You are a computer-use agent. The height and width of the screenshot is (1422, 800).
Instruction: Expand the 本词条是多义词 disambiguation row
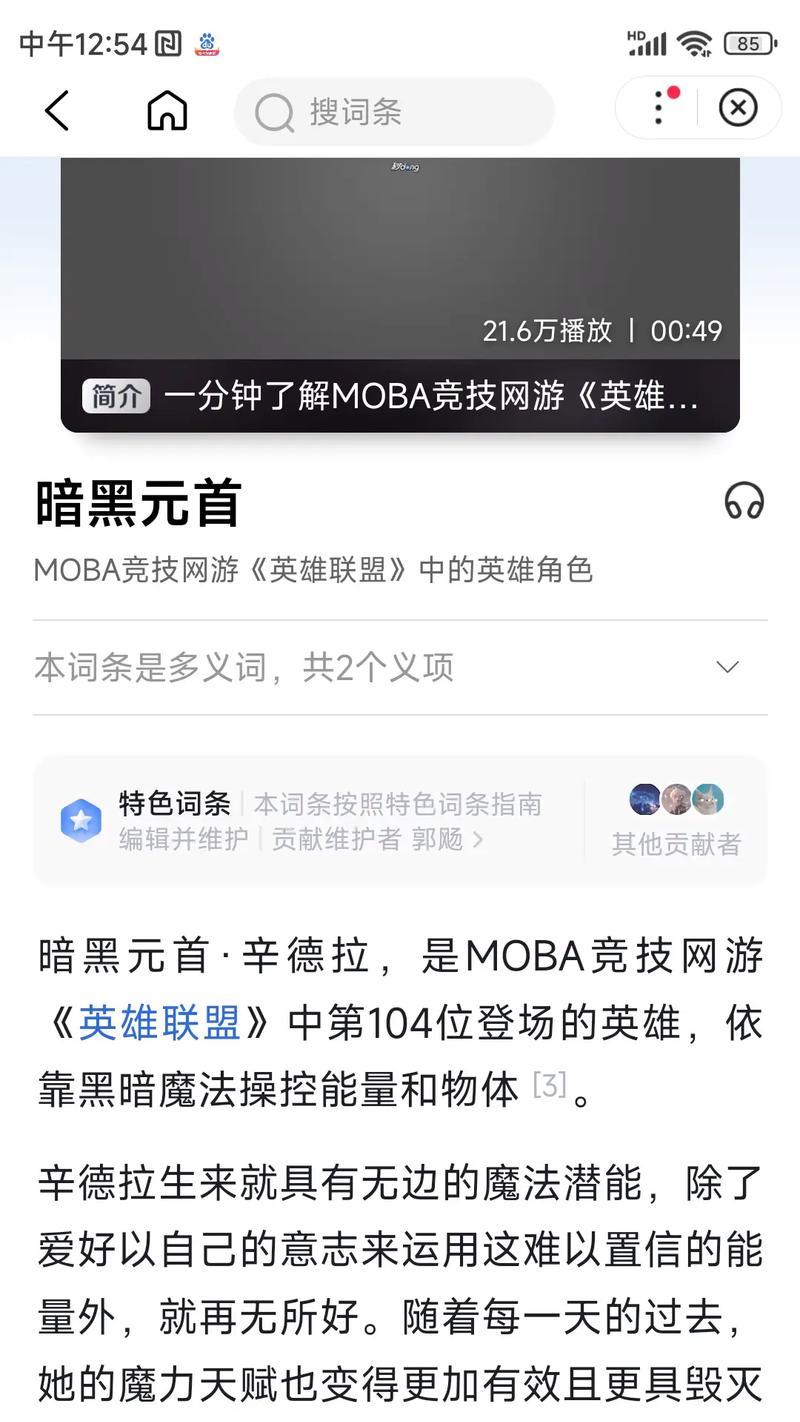pyautogui.click(x=400, y=667)
